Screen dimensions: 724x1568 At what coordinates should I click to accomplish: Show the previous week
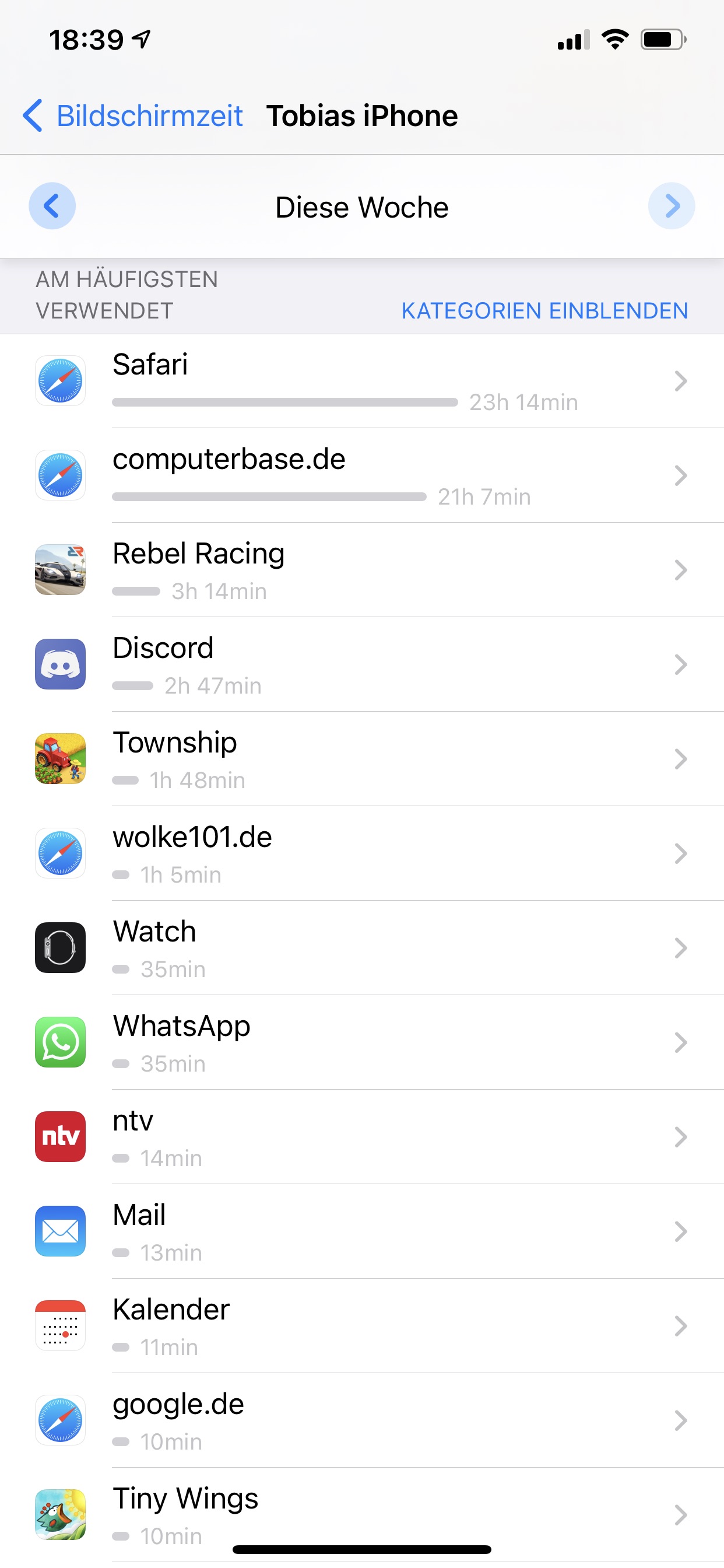click(x=52, y=206)
